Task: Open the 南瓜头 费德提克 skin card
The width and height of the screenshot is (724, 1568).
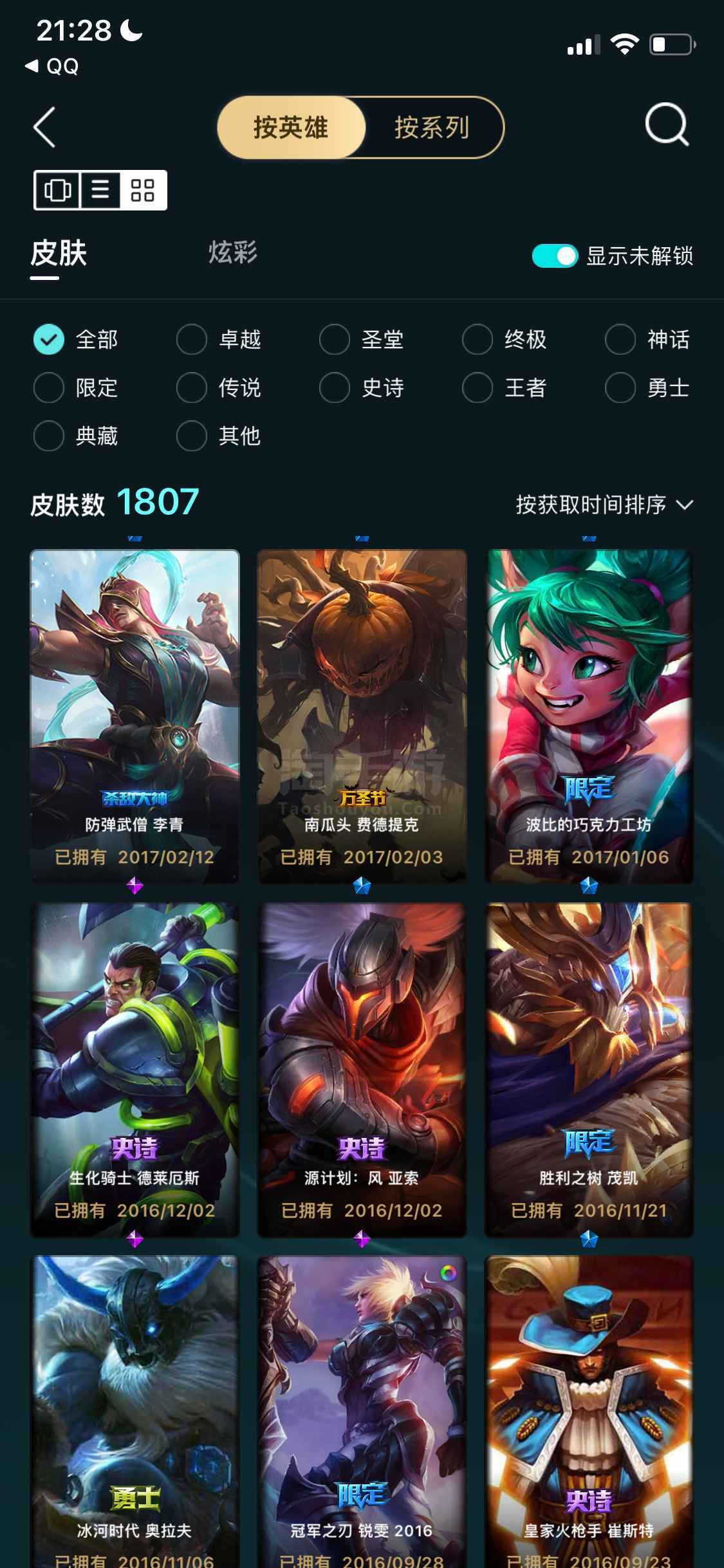Action: (362, 716)
